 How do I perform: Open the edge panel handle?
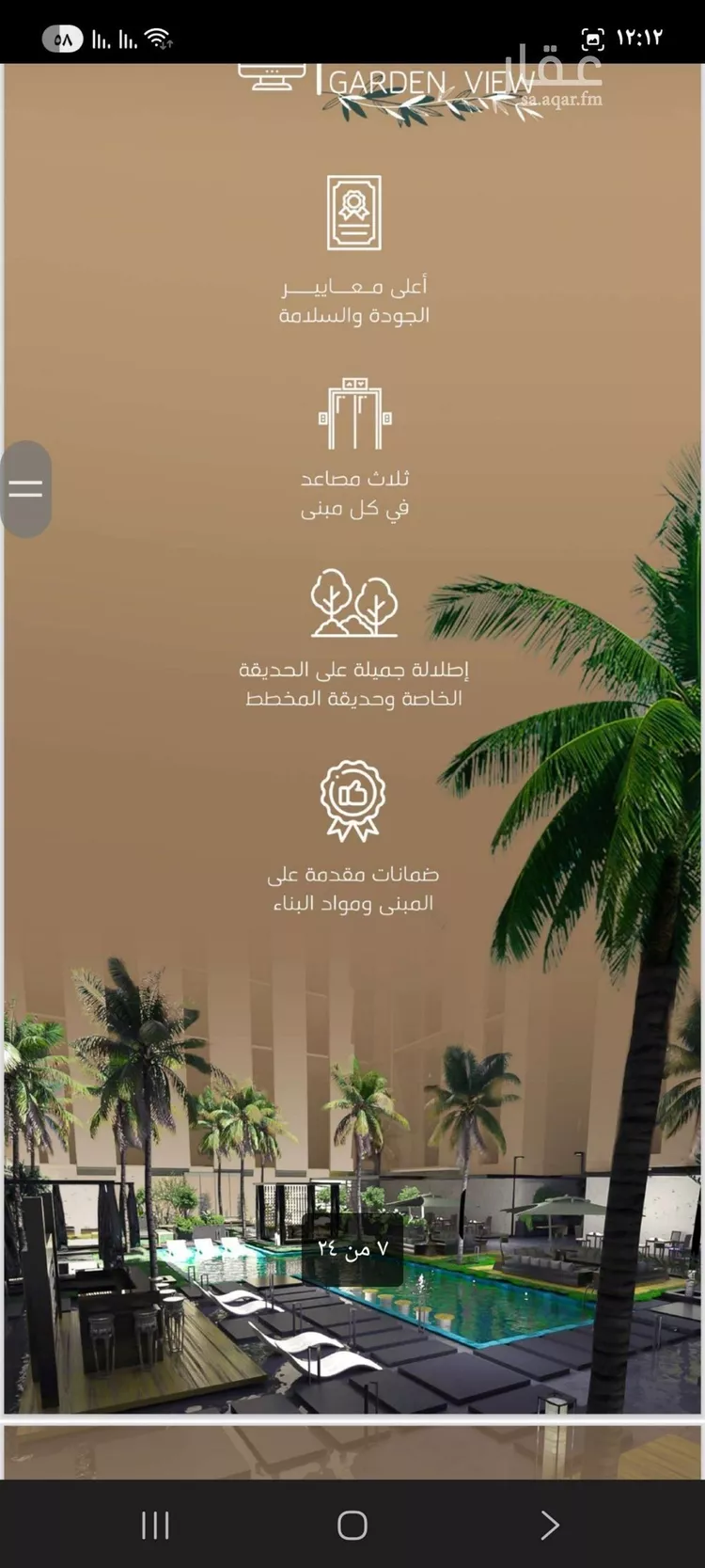(x=25, y=489)
